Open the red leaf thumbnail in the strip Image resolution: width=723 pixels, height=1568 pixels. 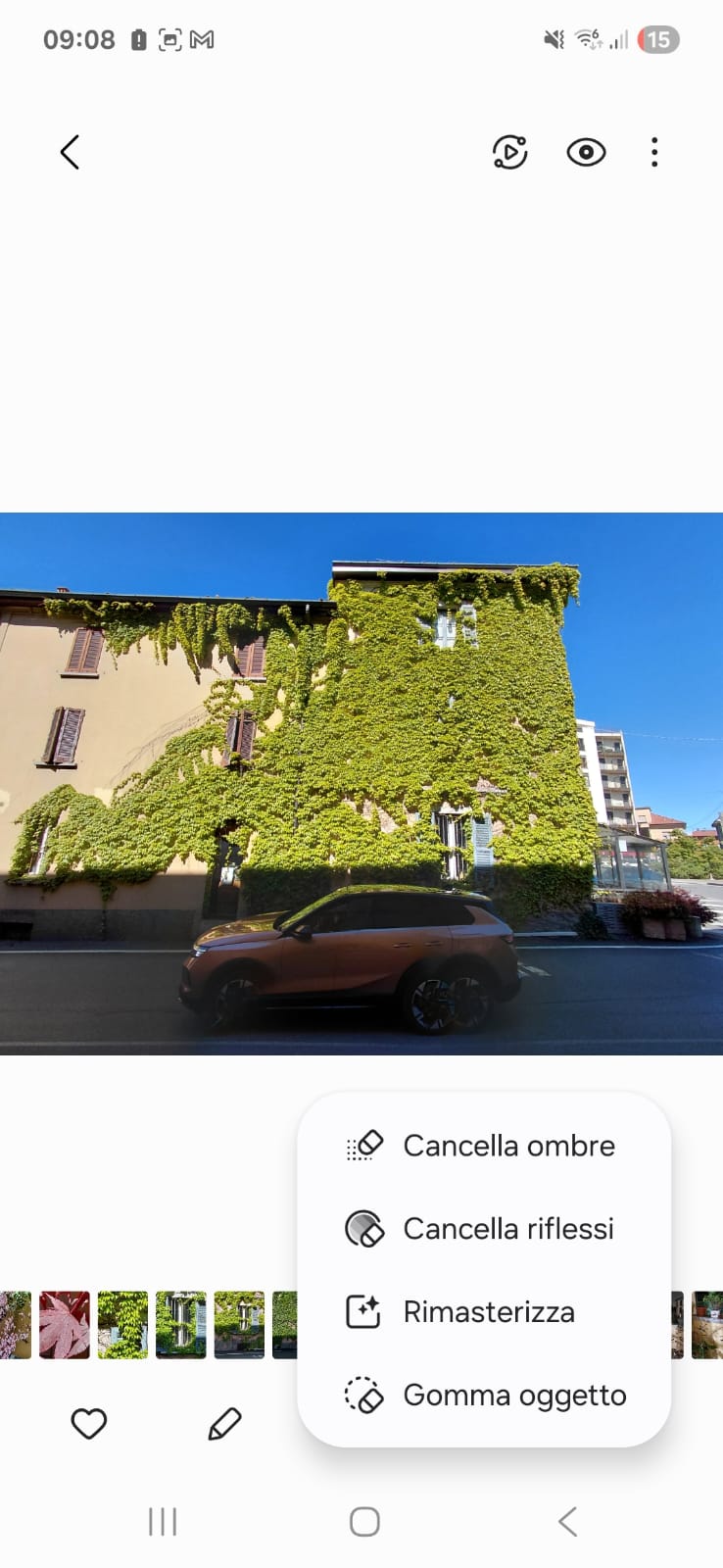click(x=65, y=1325)
